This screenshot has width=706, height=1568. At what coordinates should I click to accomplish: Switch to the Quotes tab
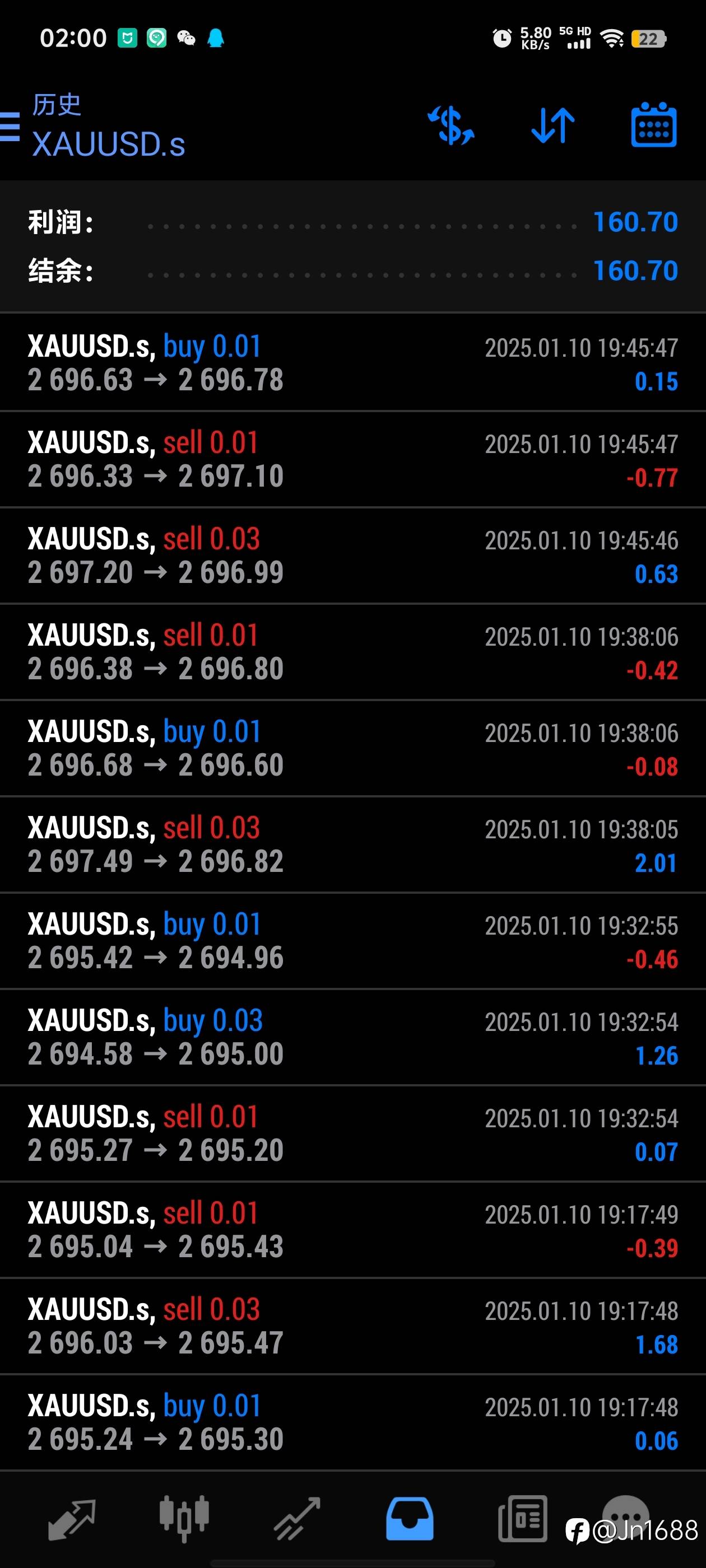pyautogui.click(x=71, y=1519)
